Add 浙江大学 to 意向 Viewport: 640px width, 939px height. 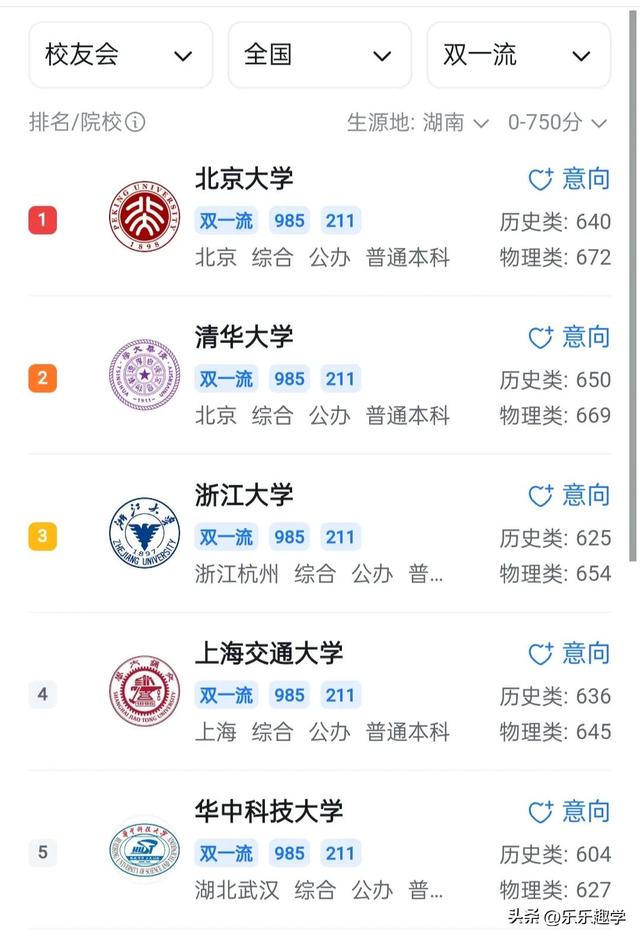[568, 495]
